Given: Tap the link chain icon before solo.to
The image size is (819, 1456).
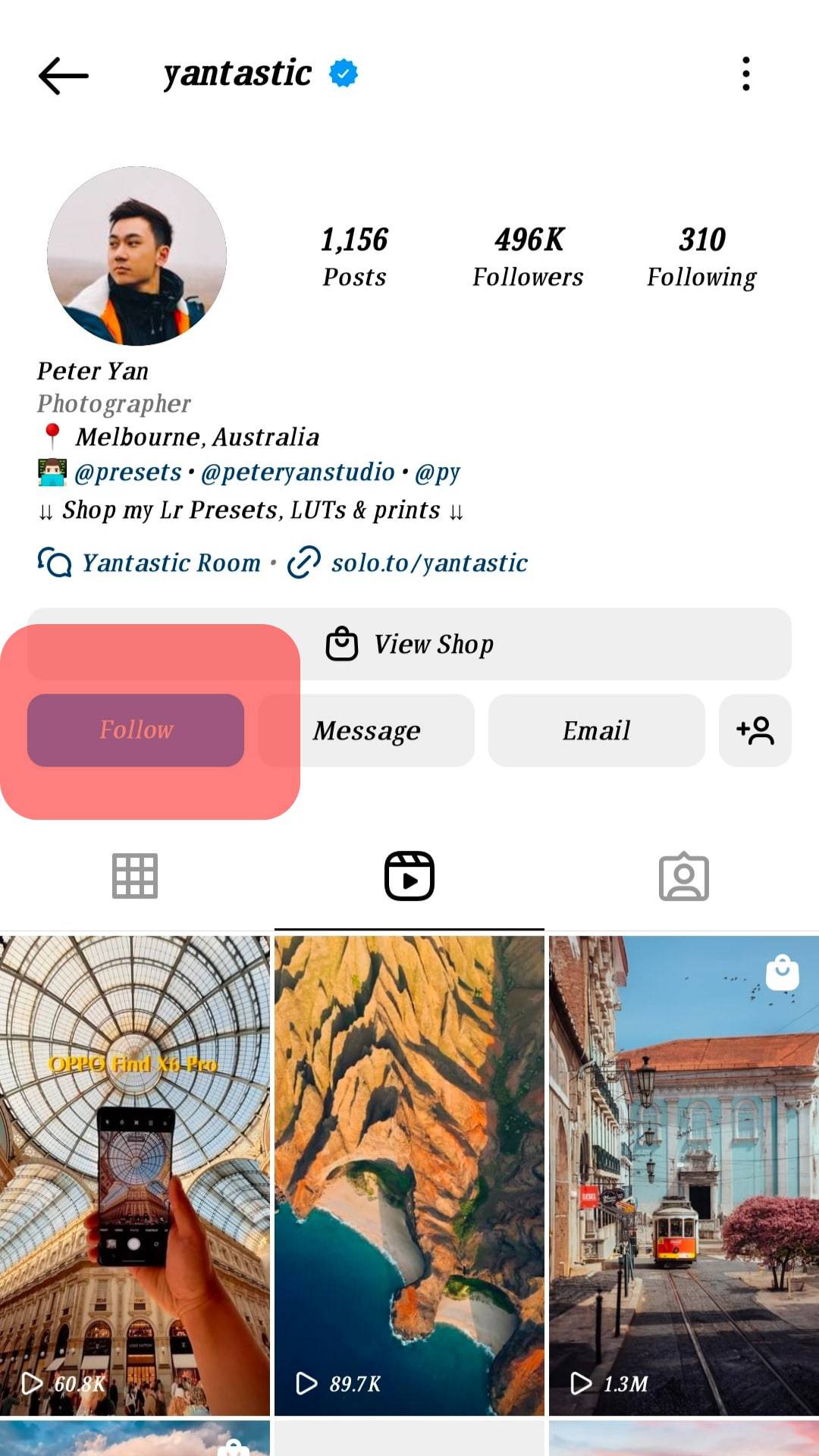Looking at the screenshot, I should tap(302, 563).
